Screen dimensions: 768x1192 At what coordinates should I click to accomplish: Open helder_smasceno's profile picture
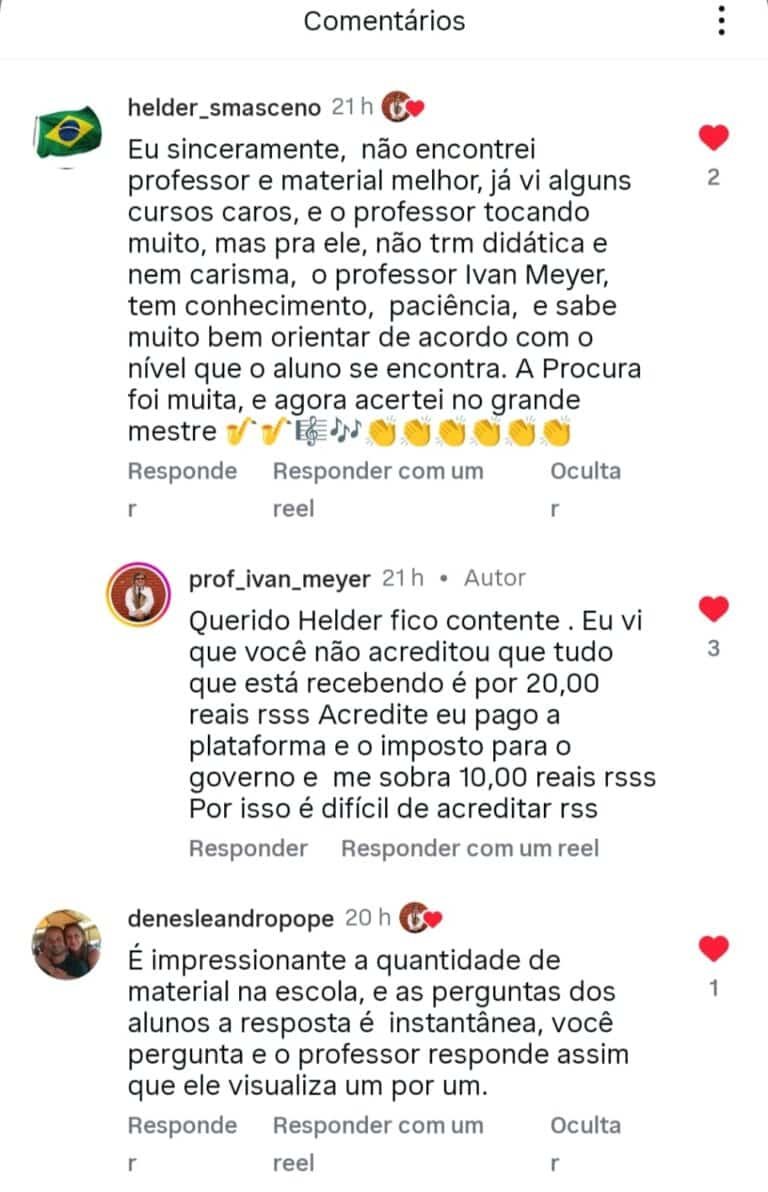click(x=69, y=133)
